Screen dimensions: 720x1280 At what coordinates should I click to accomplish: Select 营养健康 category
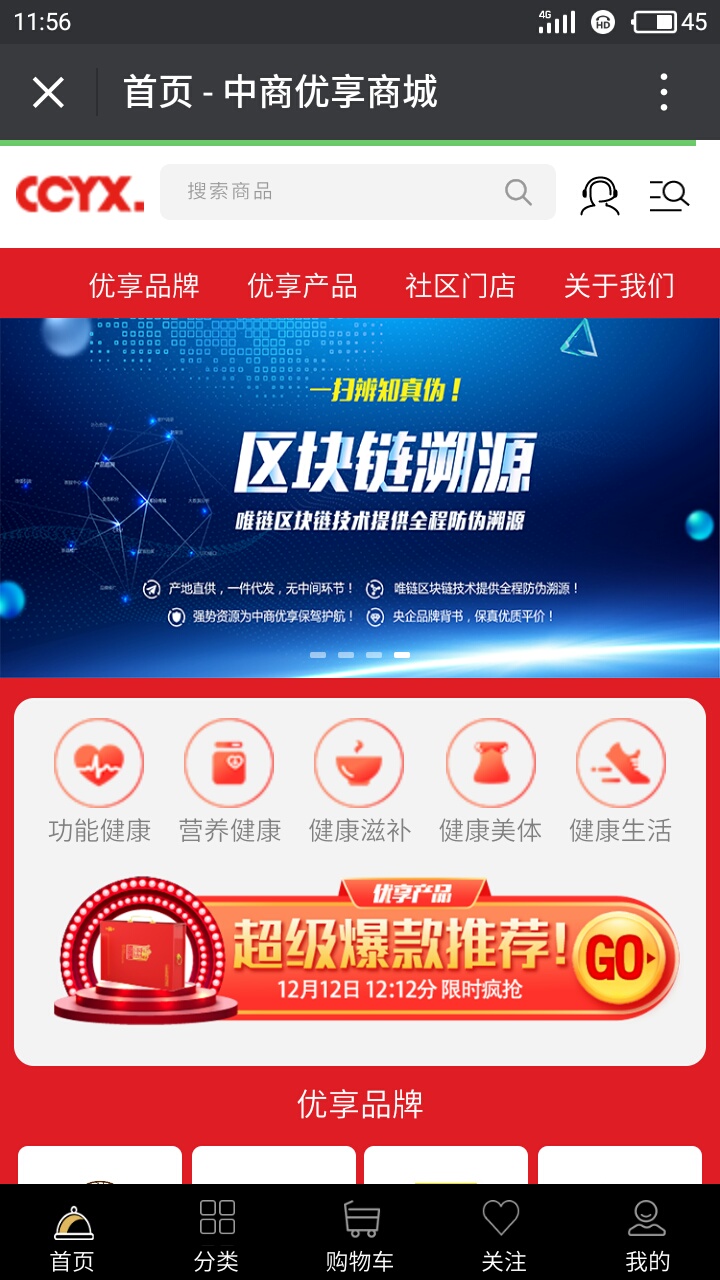[x=229, y=782]
